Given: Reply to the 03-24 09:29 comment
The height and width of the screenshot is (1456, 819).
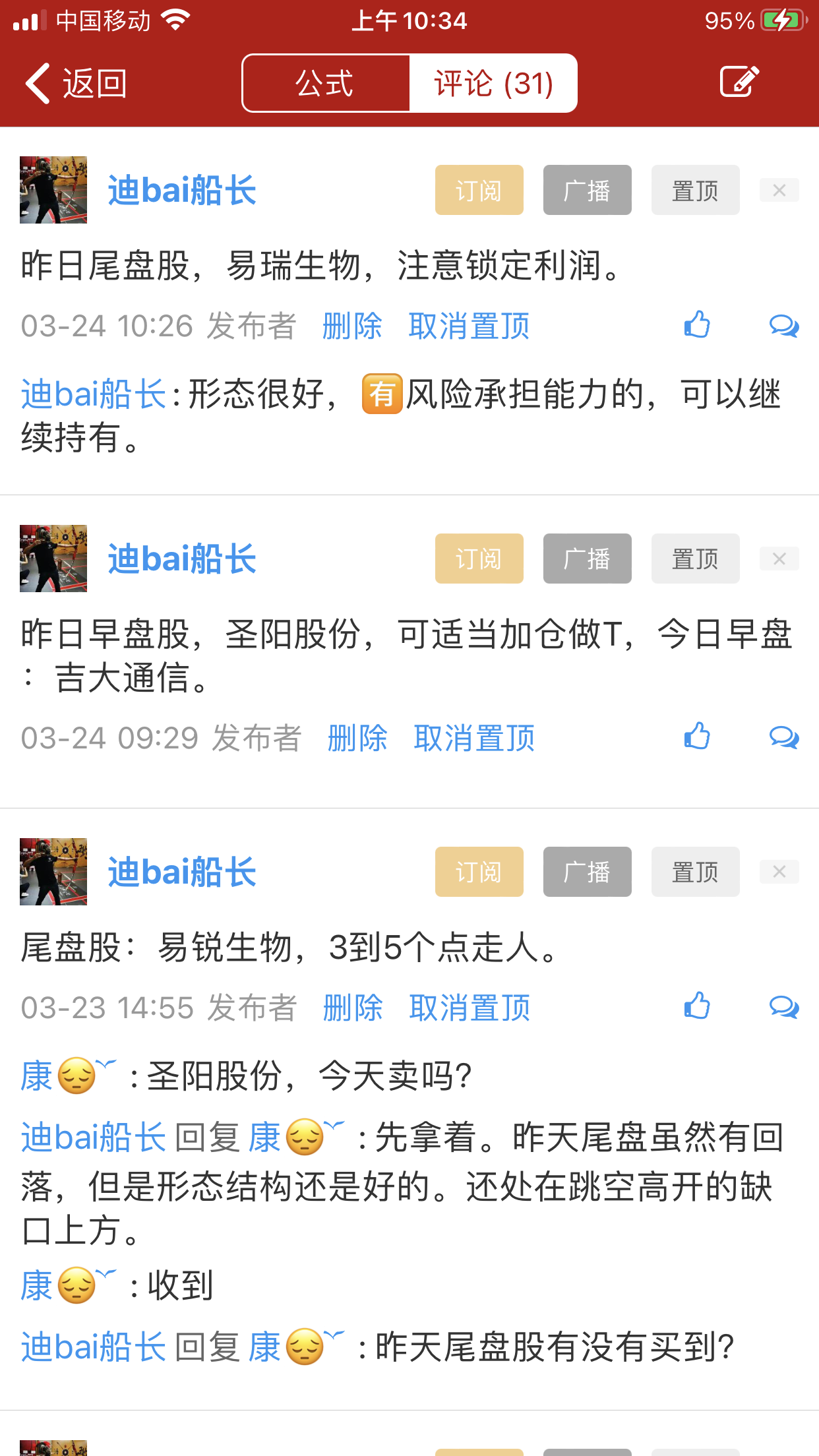Looking at the screenshot, I should point(783,738).
